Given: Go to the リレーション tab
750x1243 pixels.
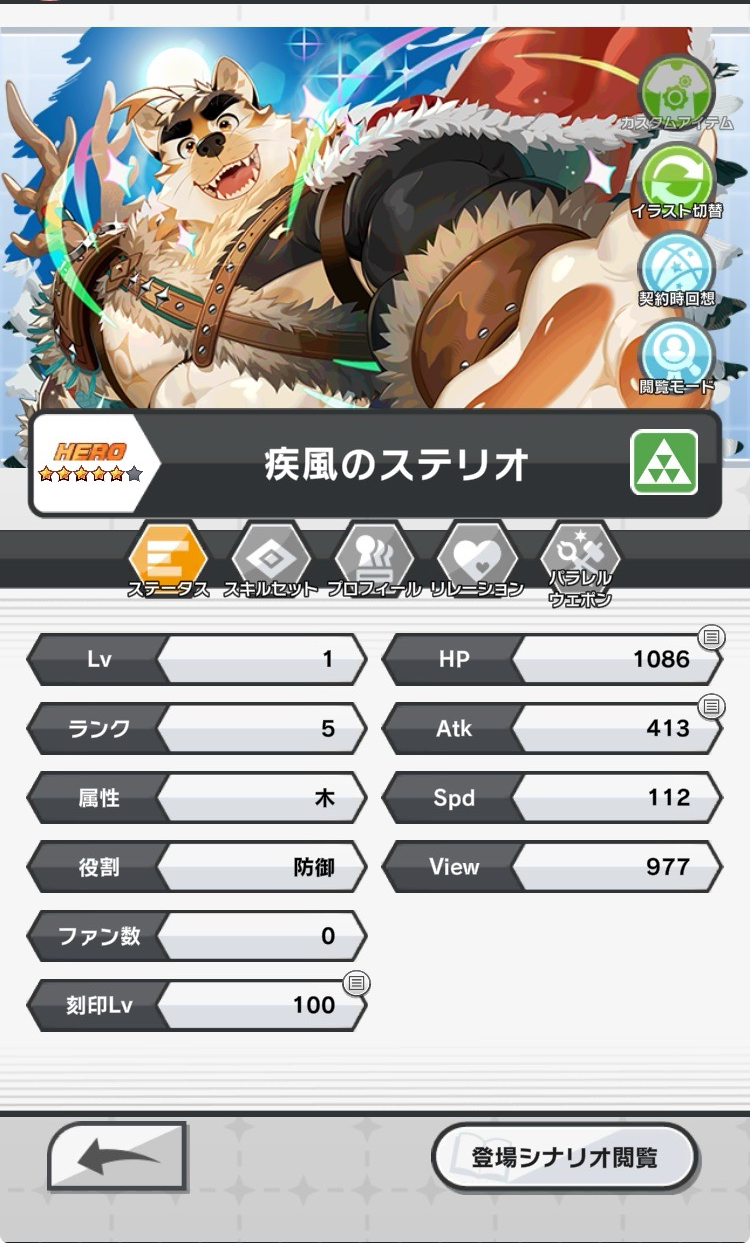Looking at the screenshot, I should tap(477, 560).
